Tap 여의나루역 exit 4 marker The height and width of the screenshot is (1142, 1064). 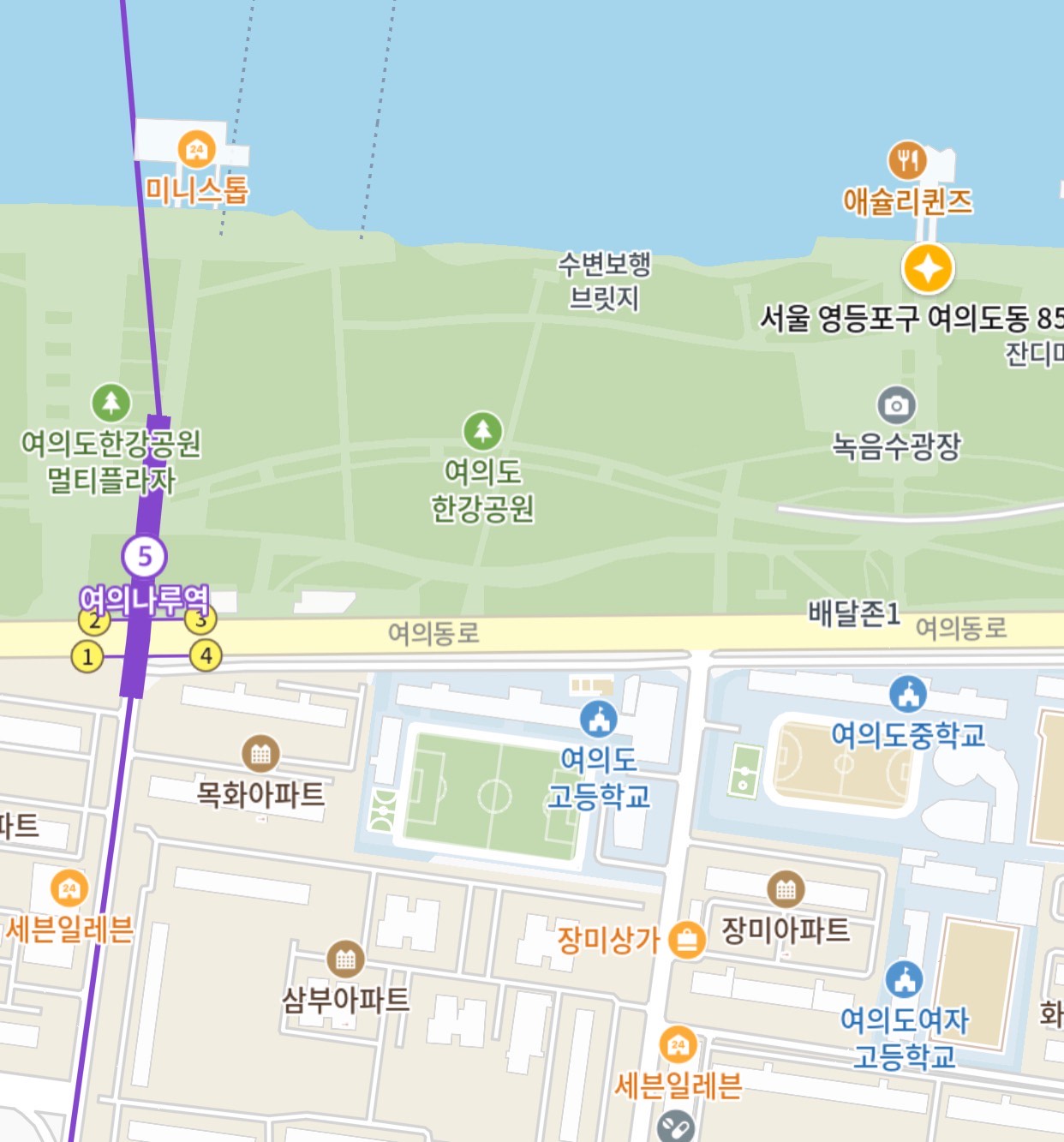(x=206, y=656)
